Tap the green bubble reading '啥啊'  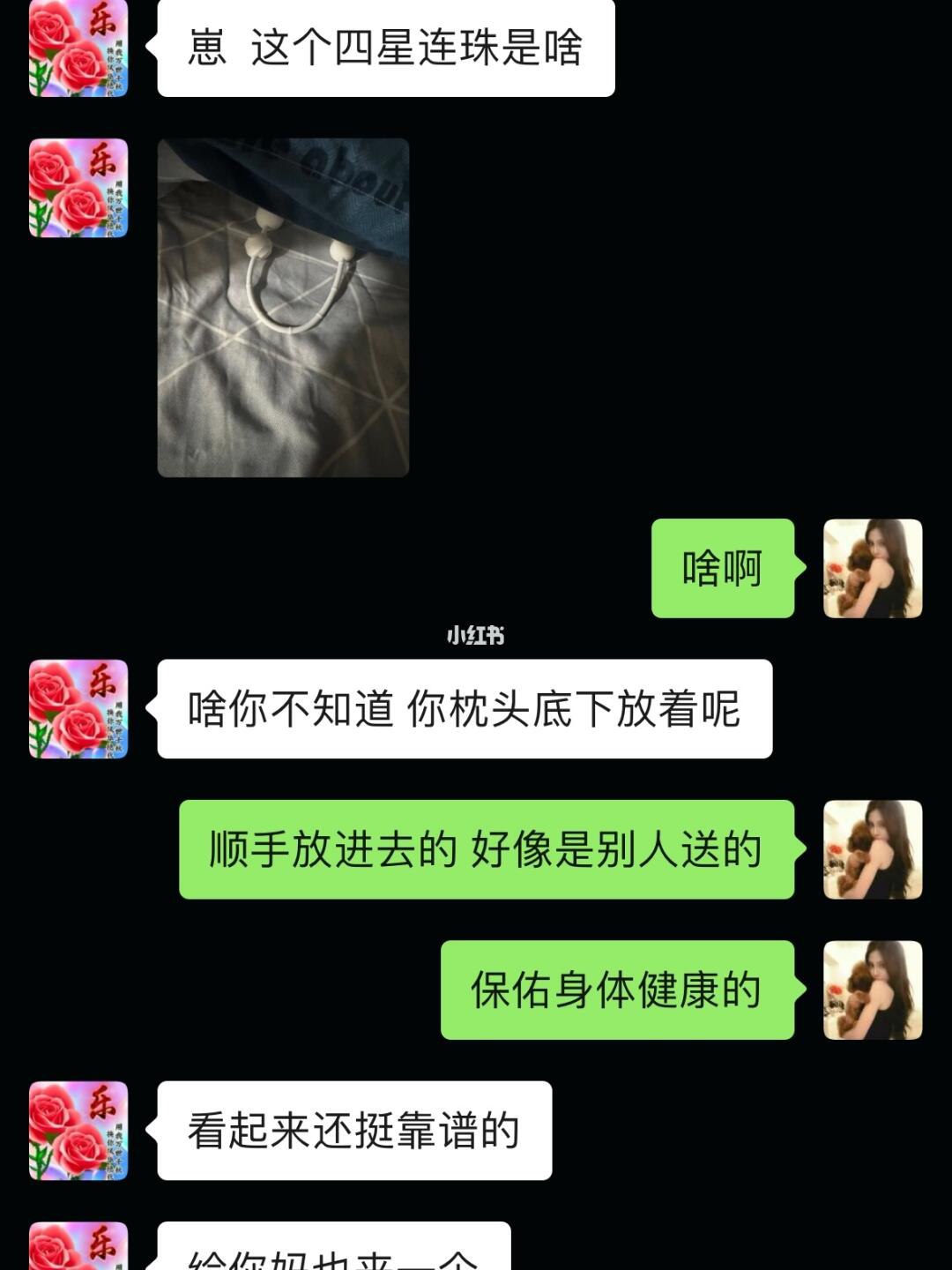(725, 569)
